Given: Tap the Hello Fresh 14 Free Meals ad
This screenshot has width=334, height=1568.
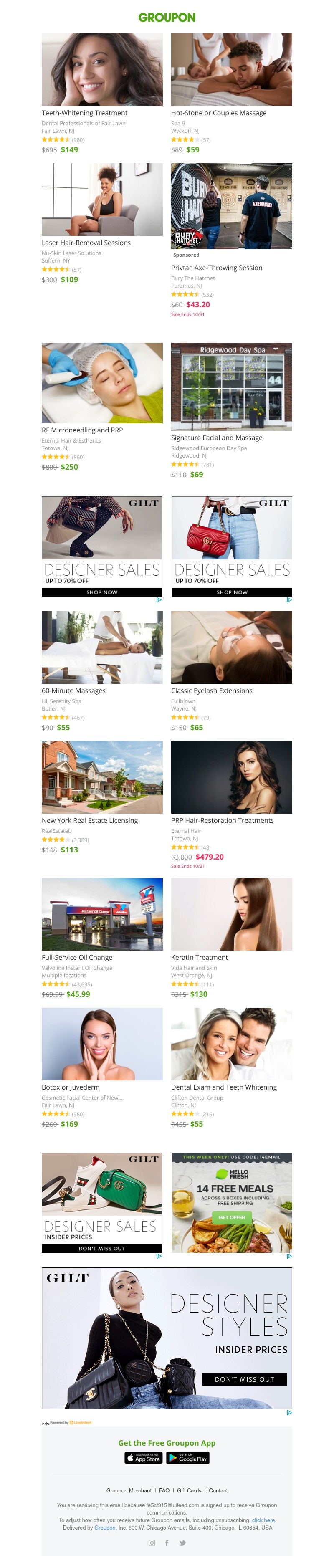Looking at the screenshot, I should (x=231, y=1202).
